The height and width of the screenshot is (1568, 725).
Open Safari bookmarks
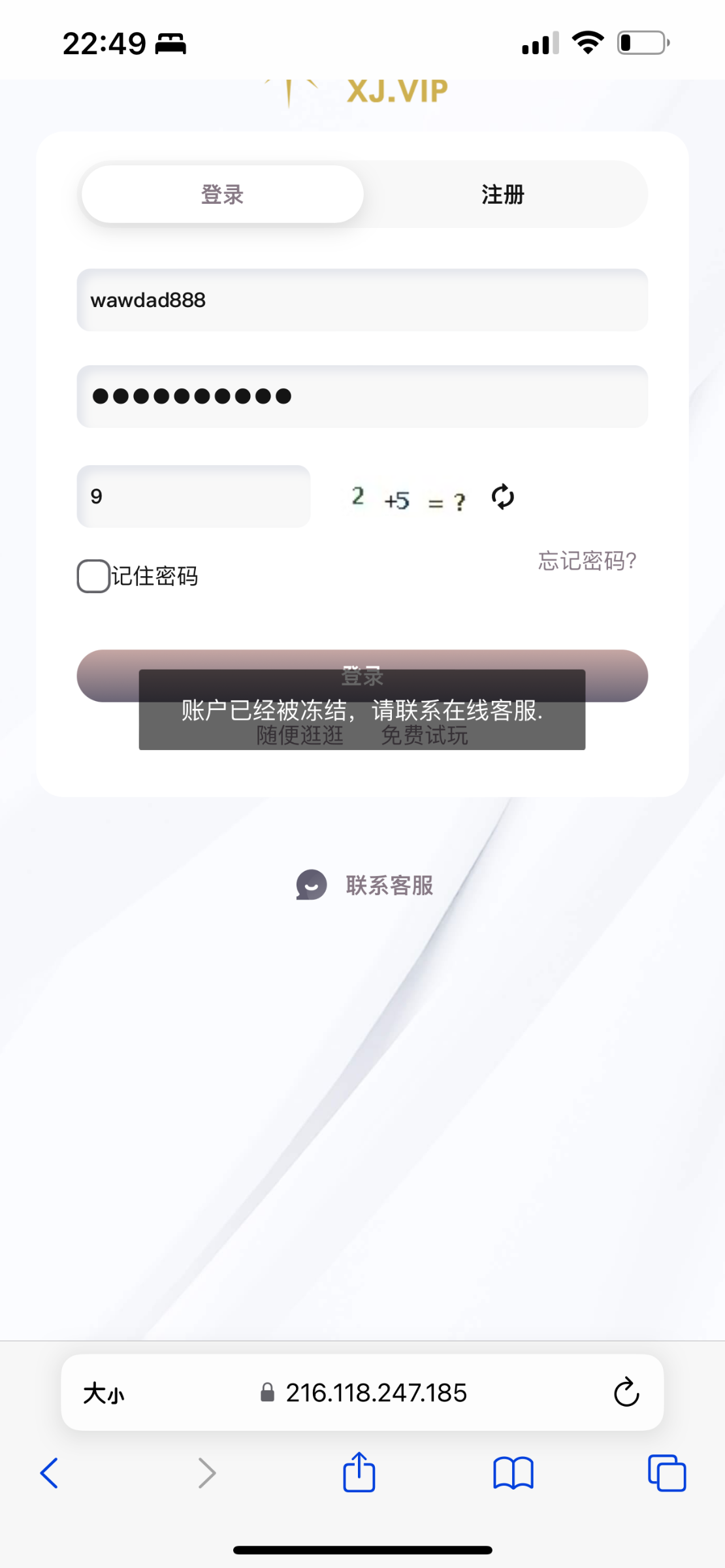click(513, 1473)
